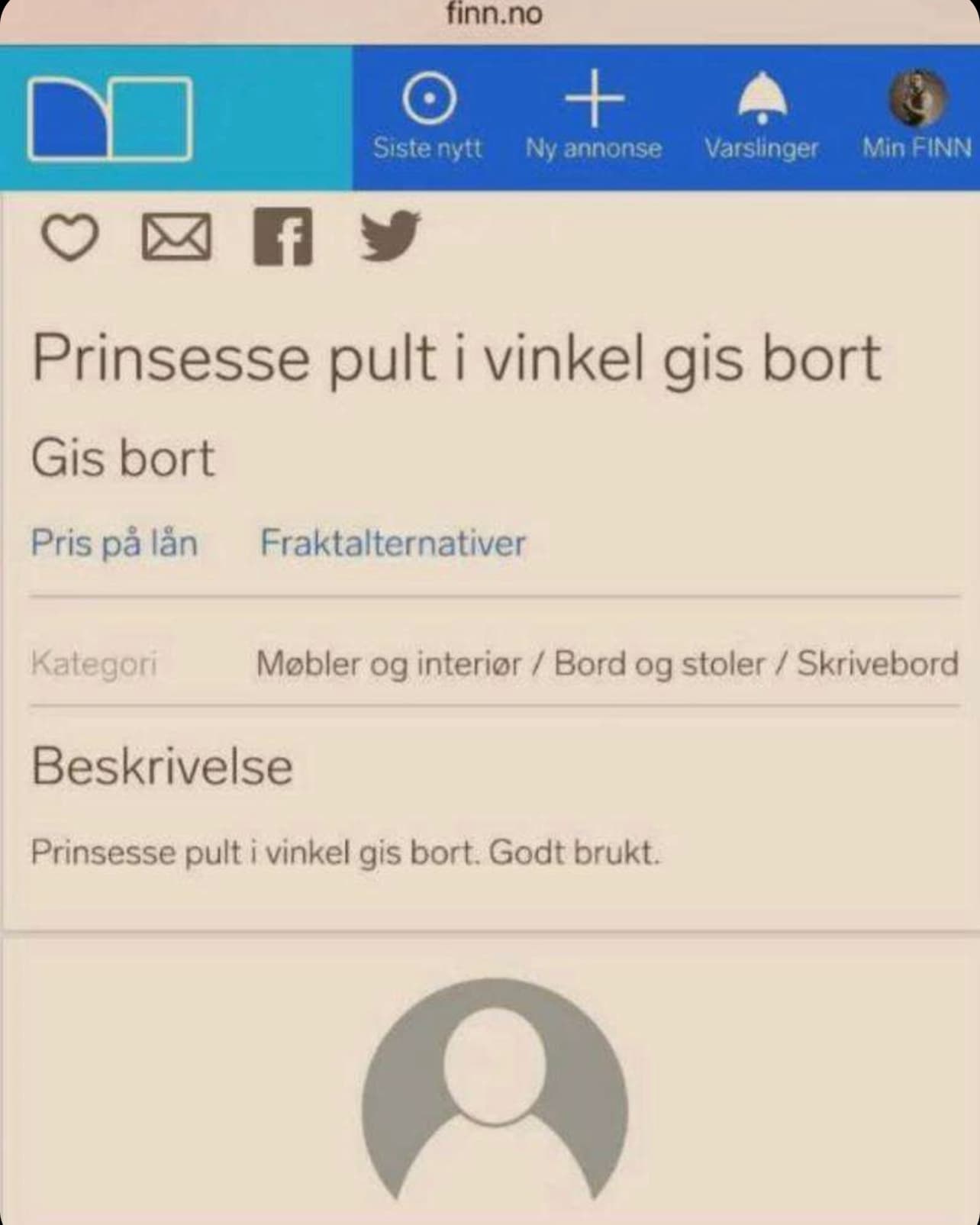Share the ad by email
This screenshot has width=980, height=1225.
pyautogui.click(x=176, y=237)
